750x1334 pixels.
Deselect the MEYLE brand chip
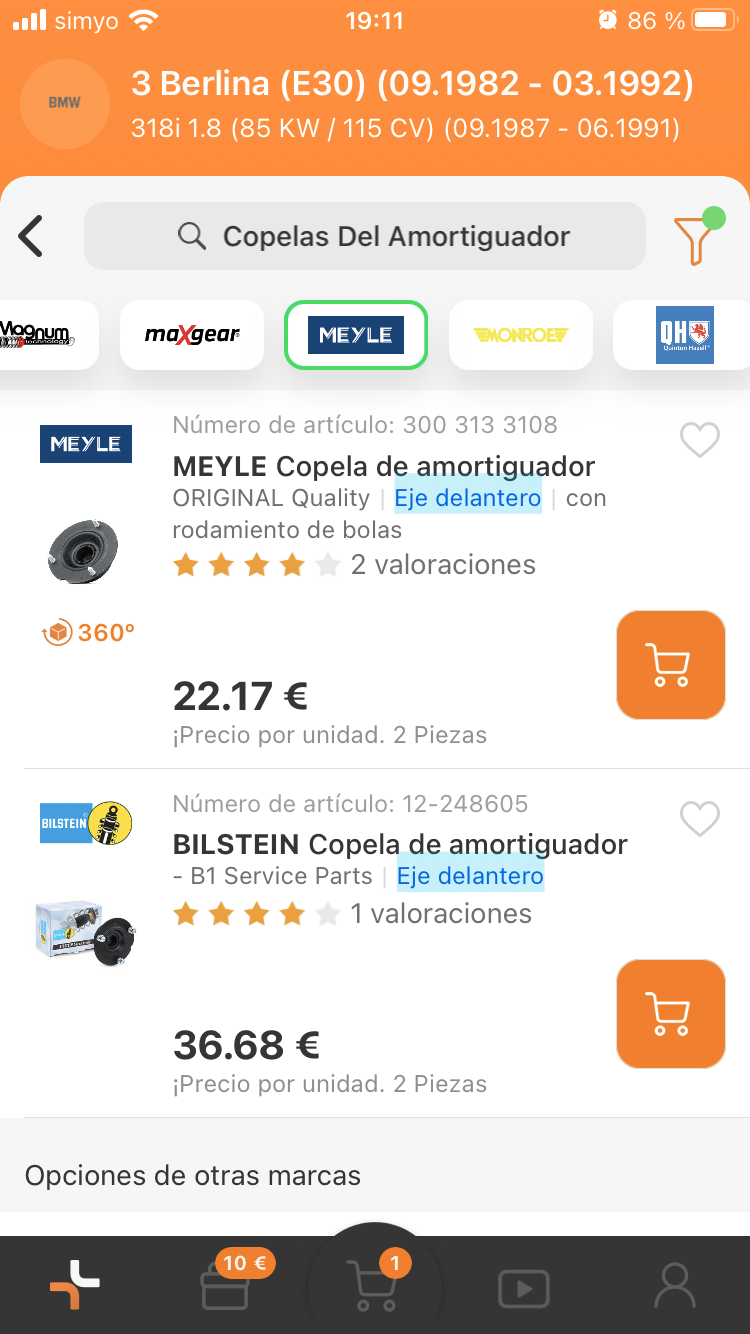[356, 334]
